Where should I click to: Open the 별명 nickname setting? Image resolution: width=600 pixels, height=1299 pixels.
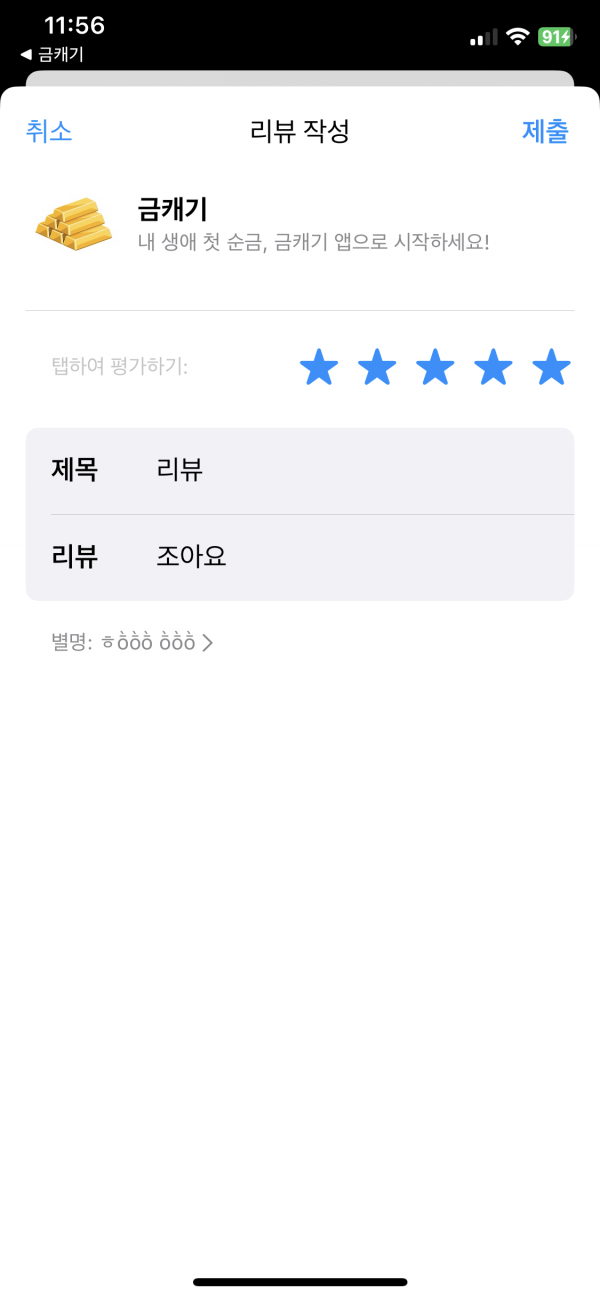[132, 643]
